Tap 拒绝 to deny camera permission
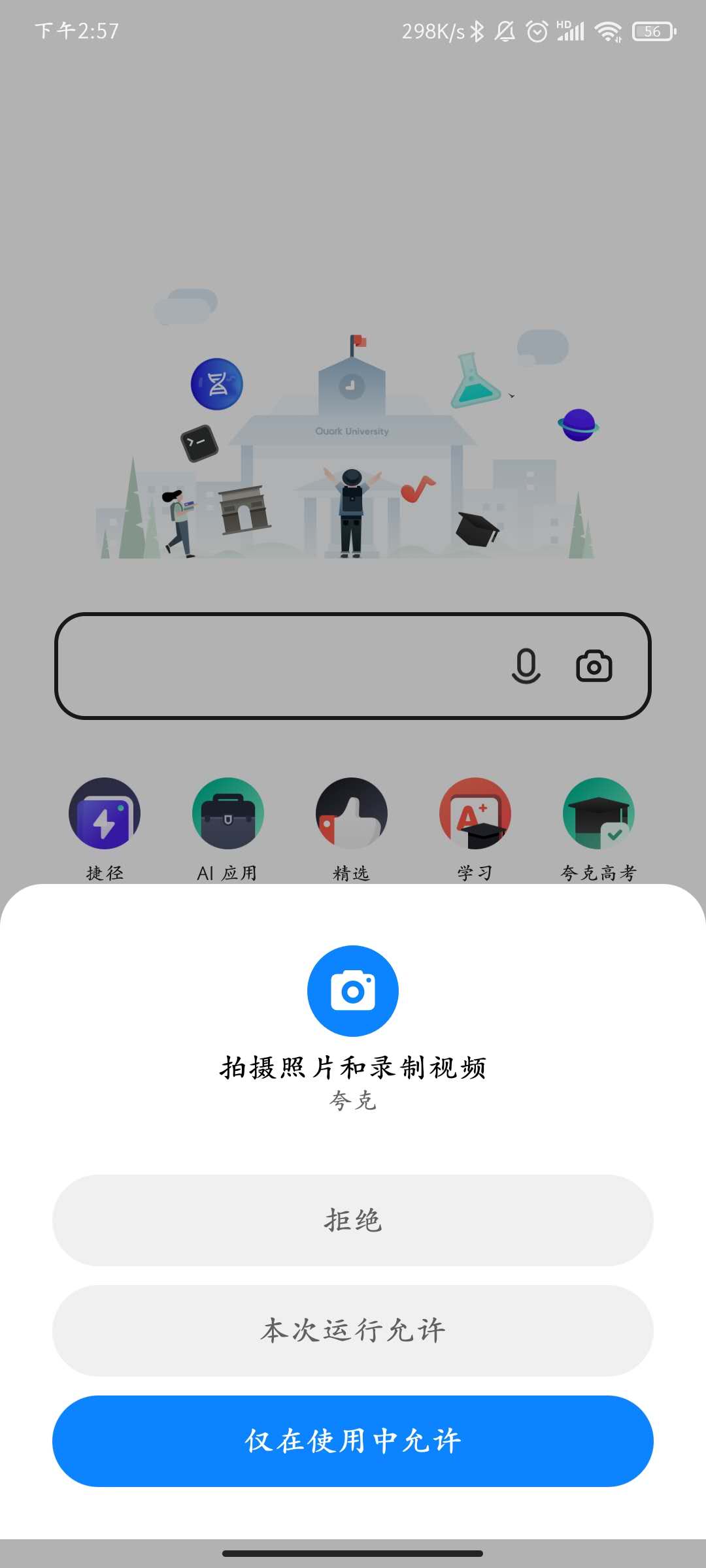This screenshot has width=706, height=1568. [x=353, y=1220]
